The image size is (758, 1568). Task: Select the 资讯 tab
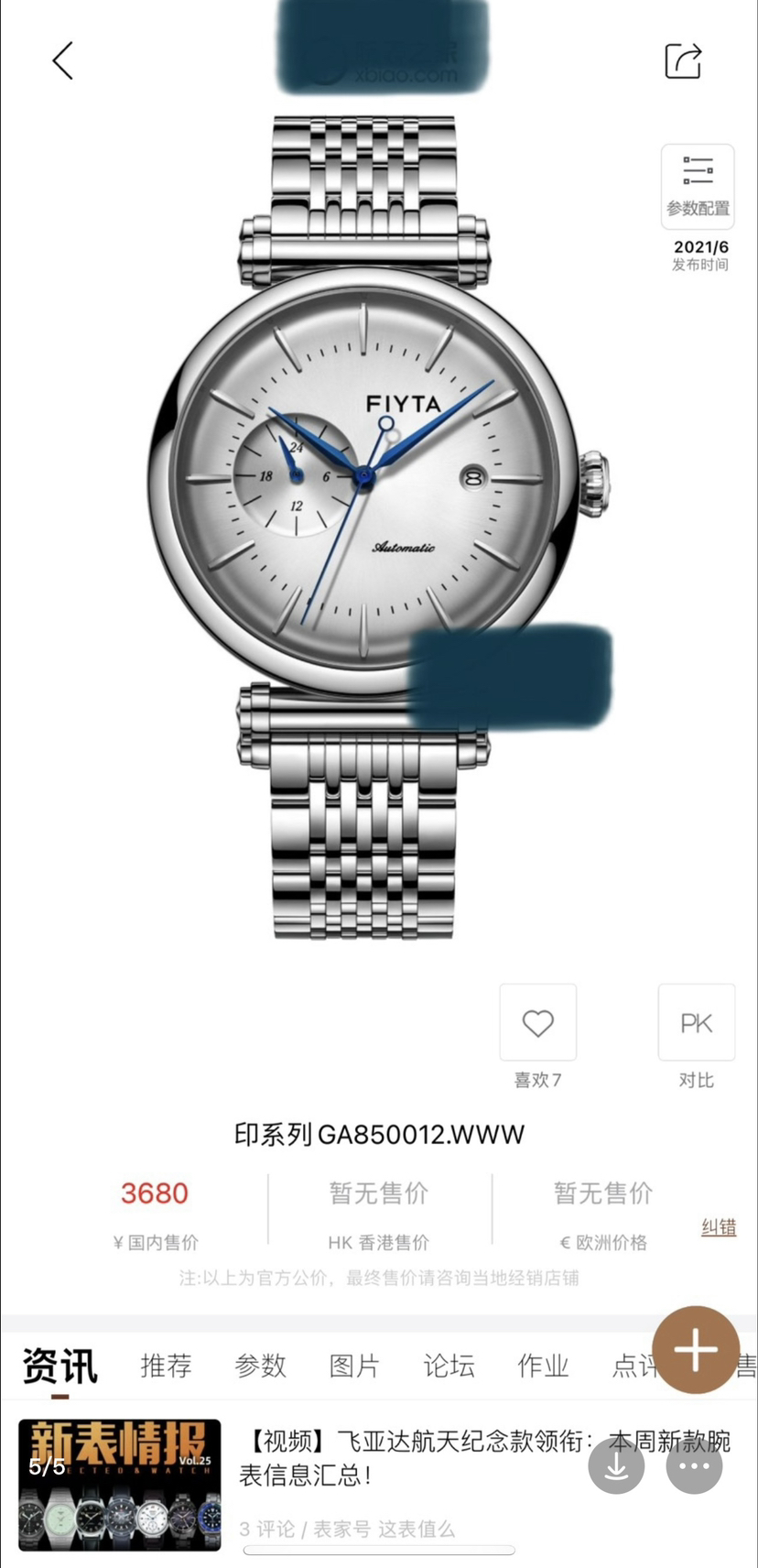(60, 1366)
